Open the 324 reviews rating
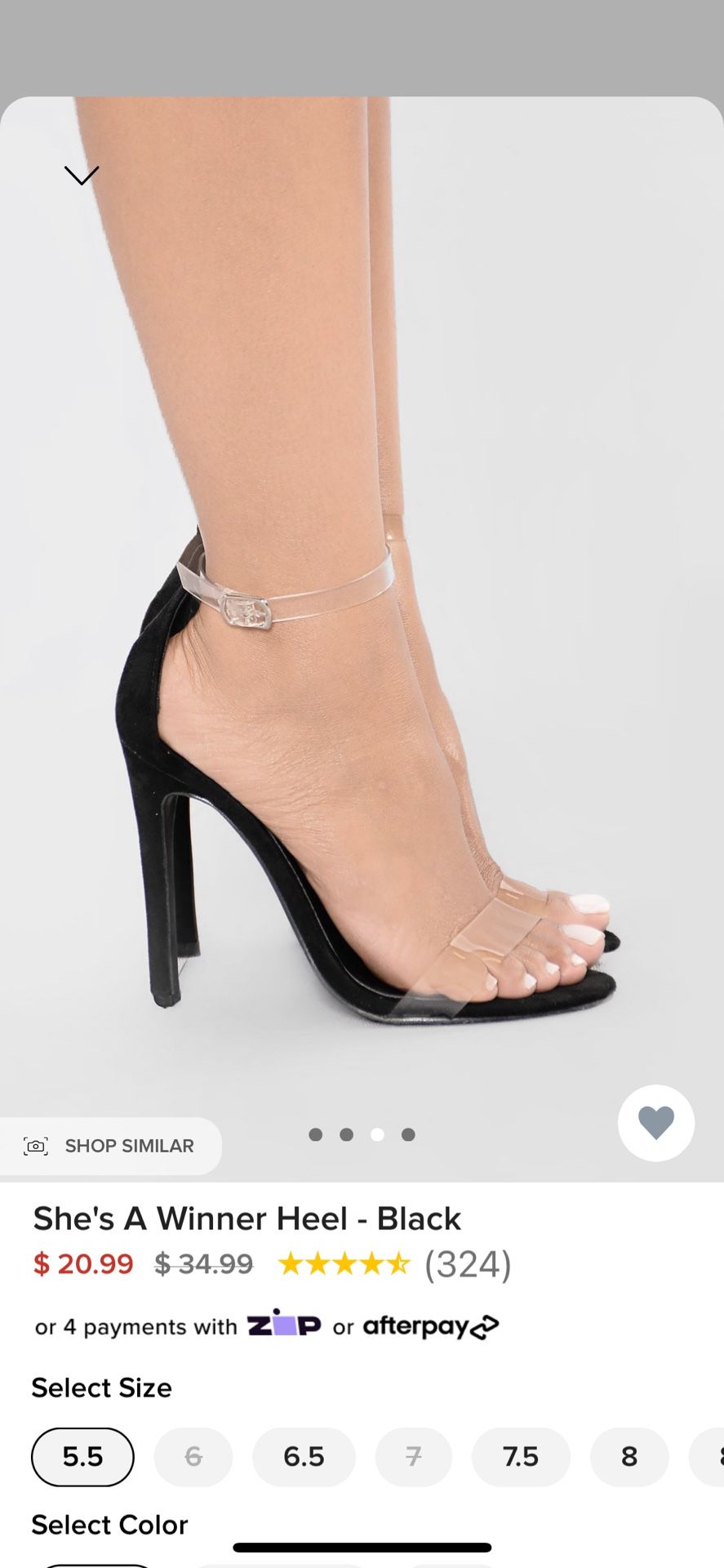The width and height of the screenshot is (724, 1568). click(395, 1264)
